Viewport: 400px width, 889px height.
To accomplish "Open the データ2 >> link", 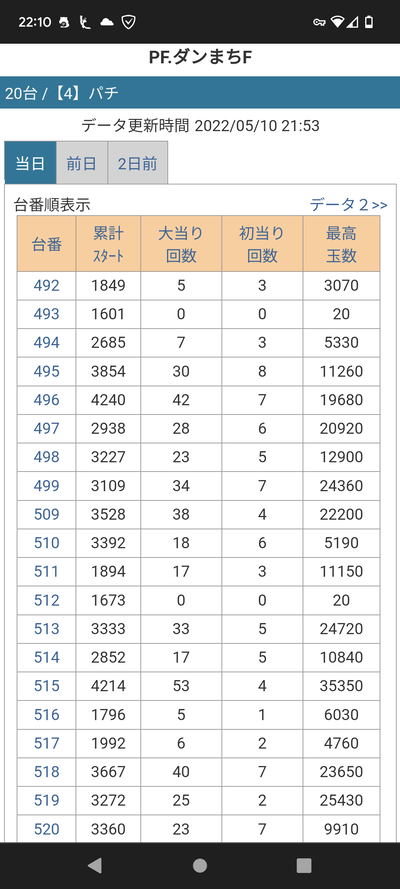I will (x=348, y=205).
